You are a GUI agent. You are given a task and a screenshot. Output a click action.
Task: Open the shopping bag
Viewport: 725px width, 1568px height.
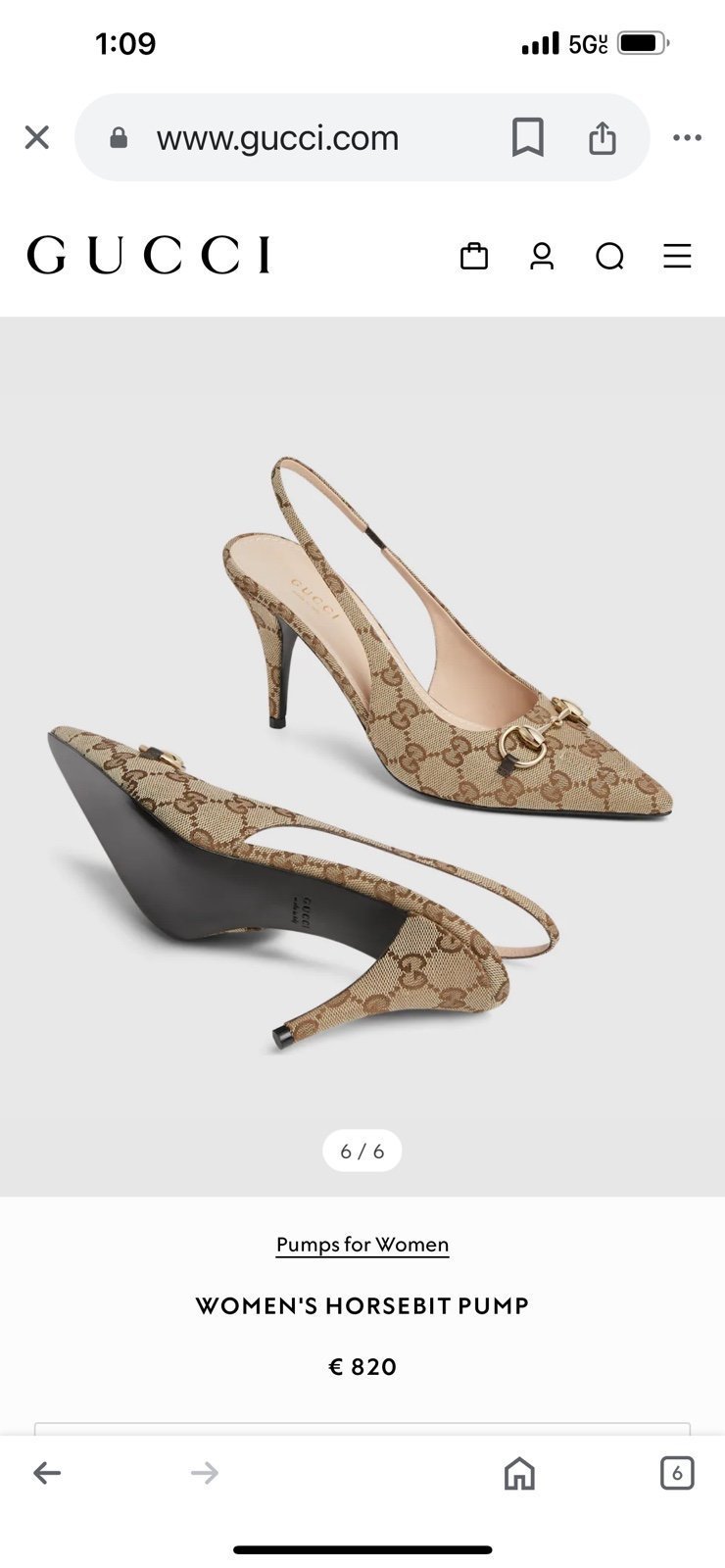474,257
